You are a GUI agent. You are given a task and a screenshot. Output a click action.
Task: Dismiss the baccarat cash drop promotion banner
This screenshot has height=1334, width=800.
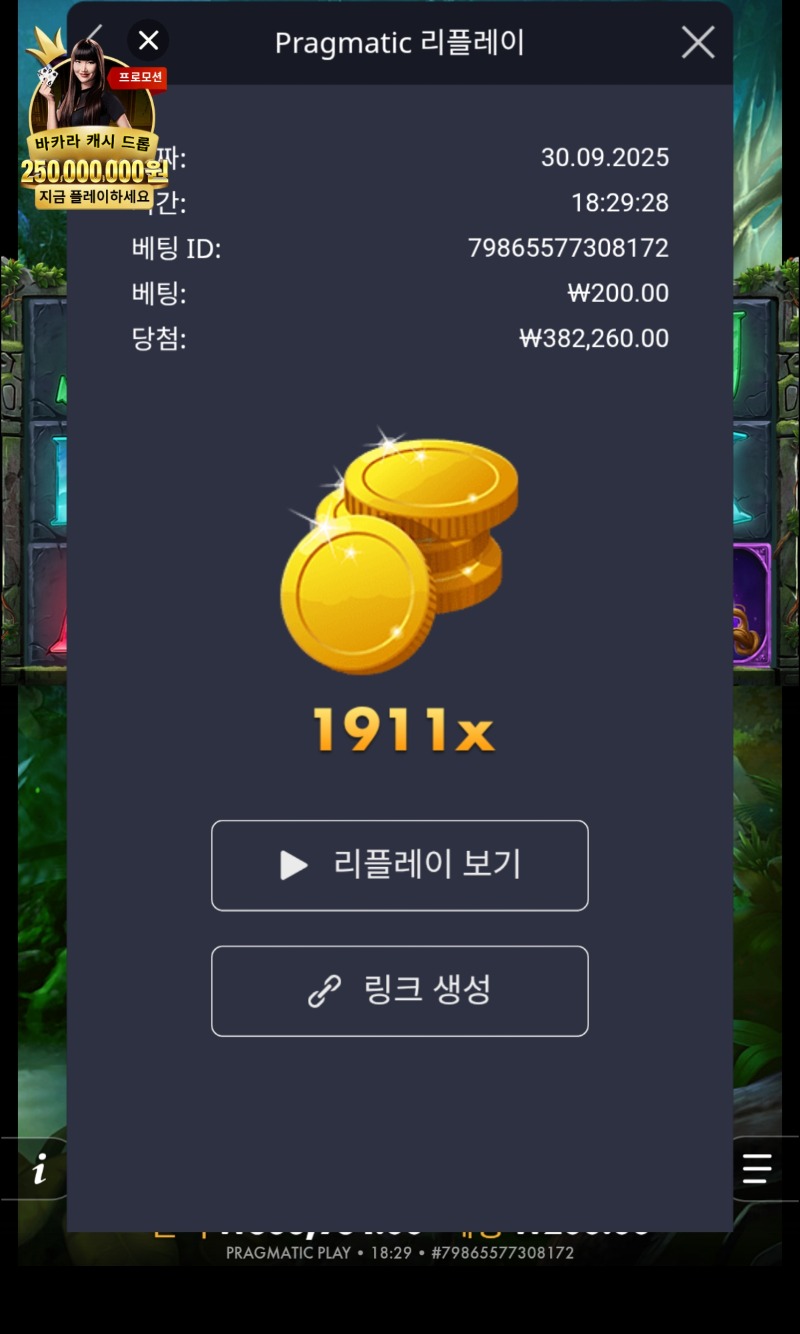pyautogui.click(x=148, y=40)
